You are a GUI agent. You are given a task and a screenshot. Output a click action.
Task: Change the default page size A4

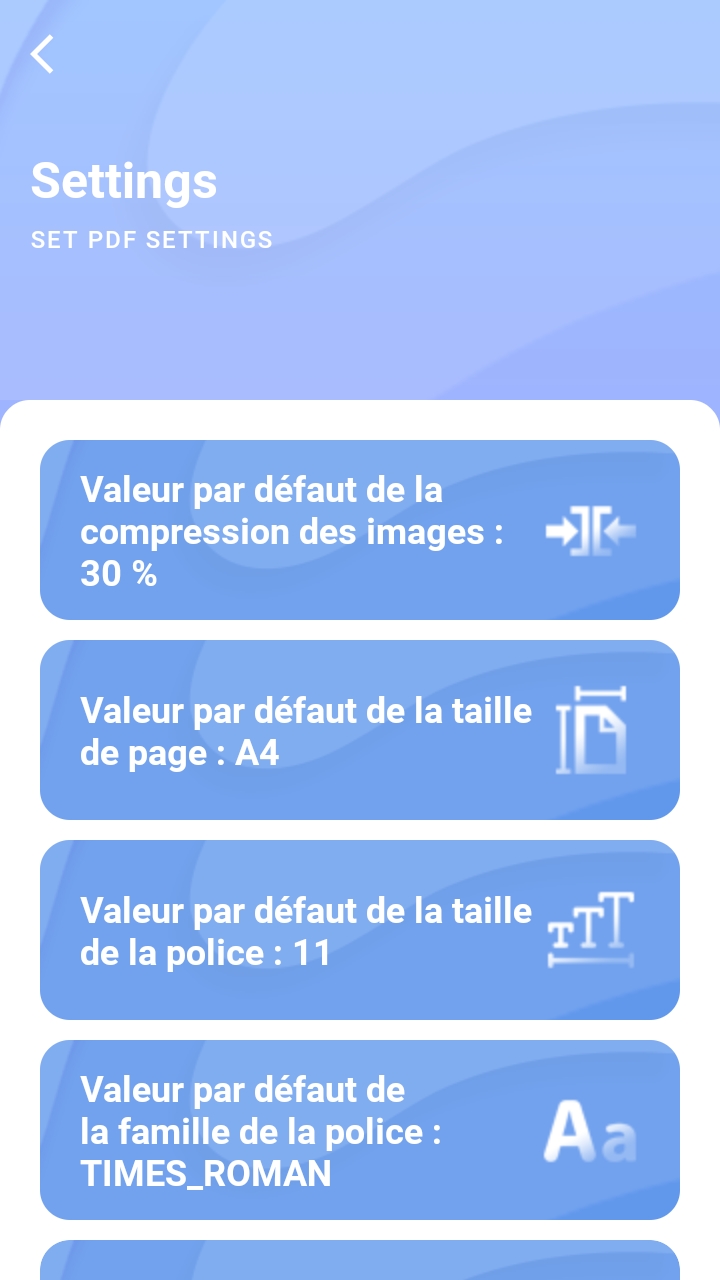click(360, 730)
